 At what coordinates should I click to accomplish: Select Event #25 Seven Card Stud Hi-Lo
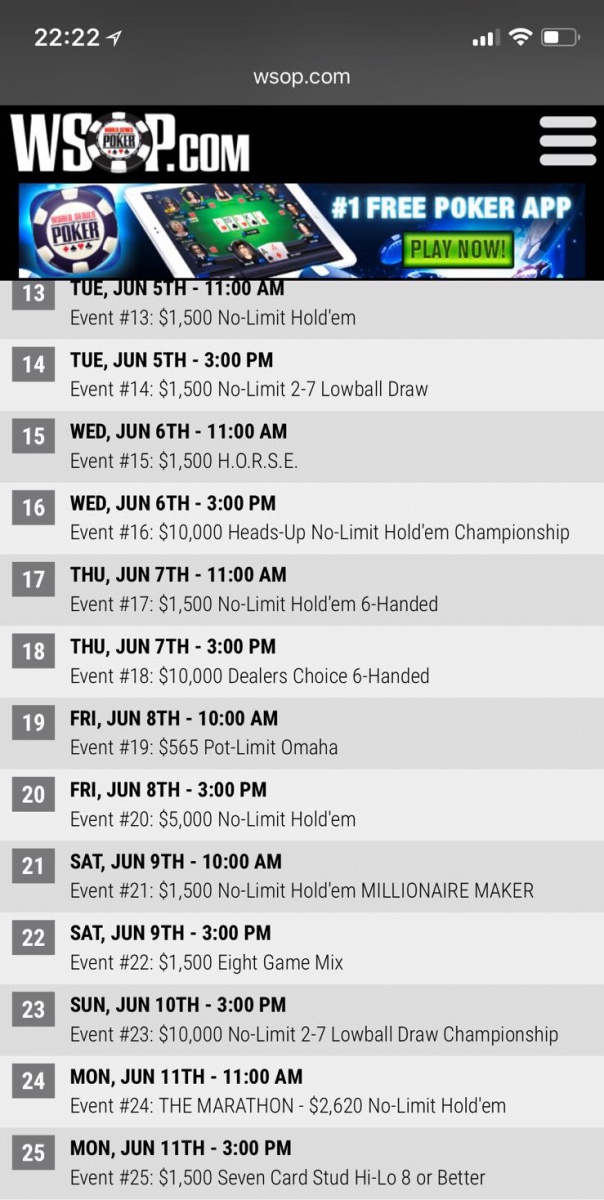click(278, 1177)
